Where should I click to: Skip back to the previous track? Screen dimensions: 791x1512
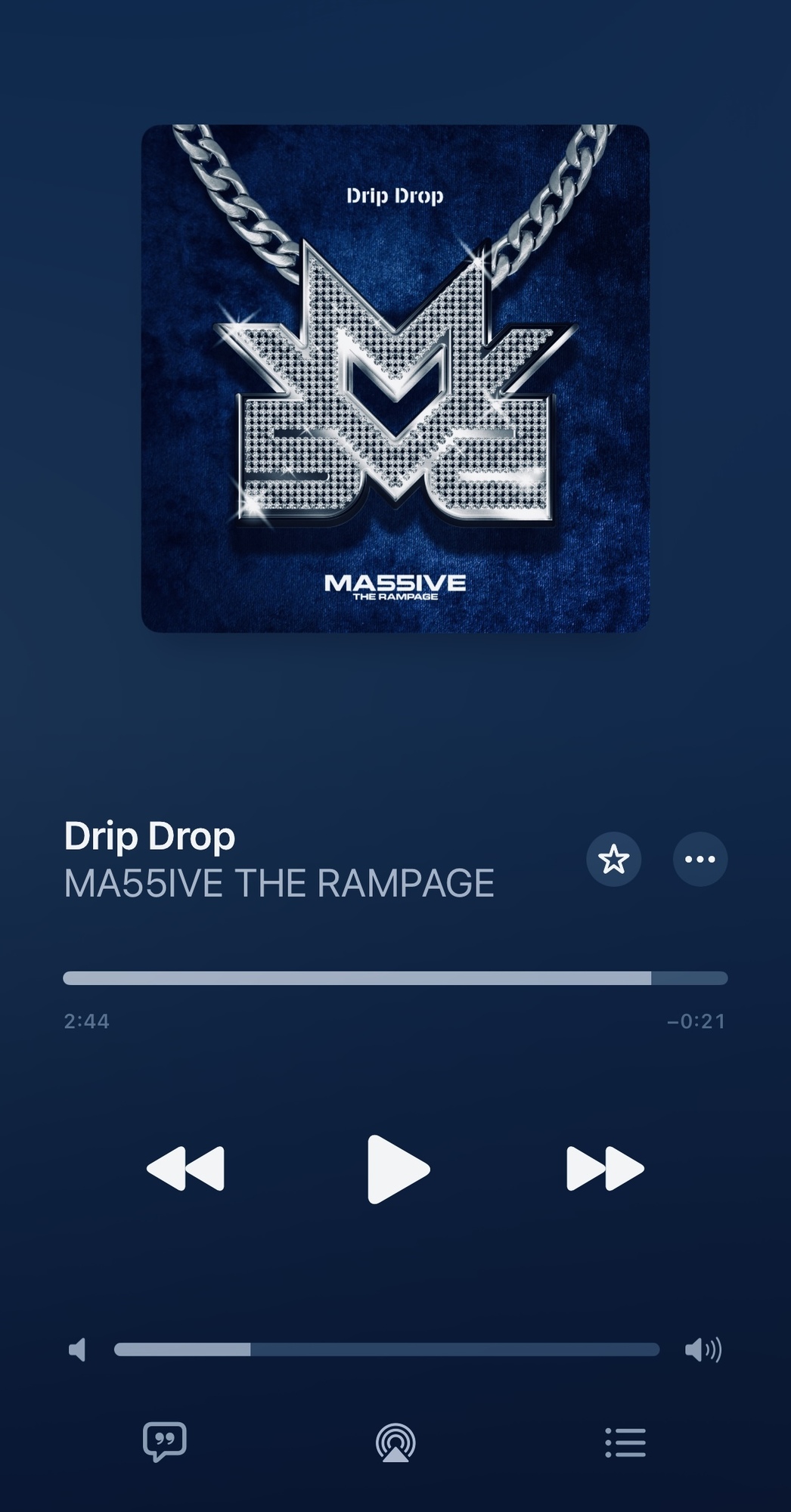tap(186, 1169)
